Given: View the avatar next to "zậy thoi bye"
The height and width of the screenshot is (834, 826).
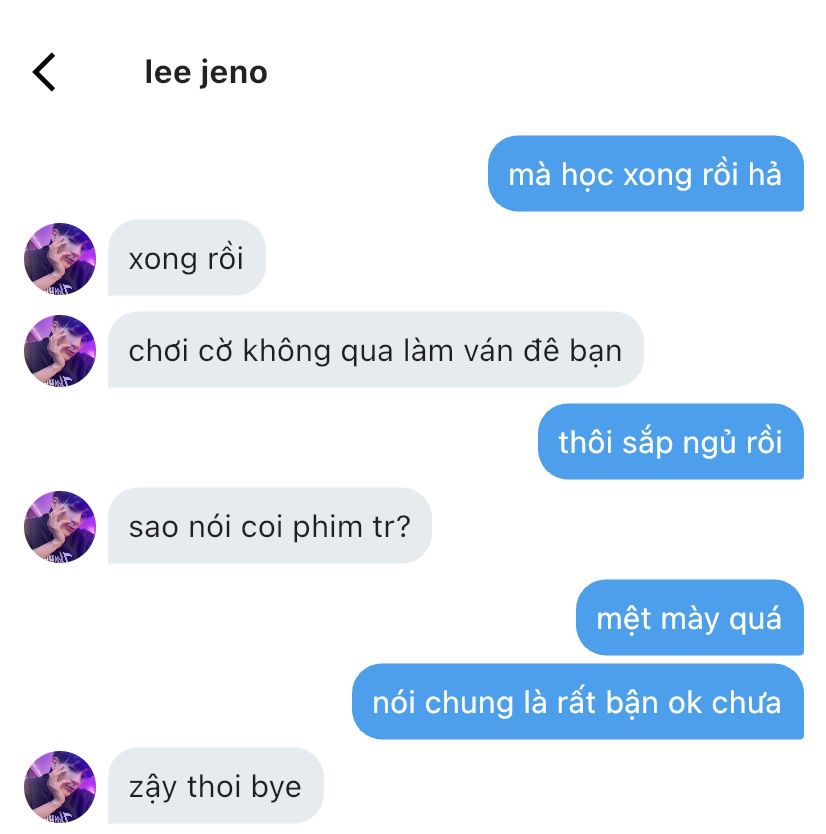Looking at the screenshot, I should tap(60, 787).
